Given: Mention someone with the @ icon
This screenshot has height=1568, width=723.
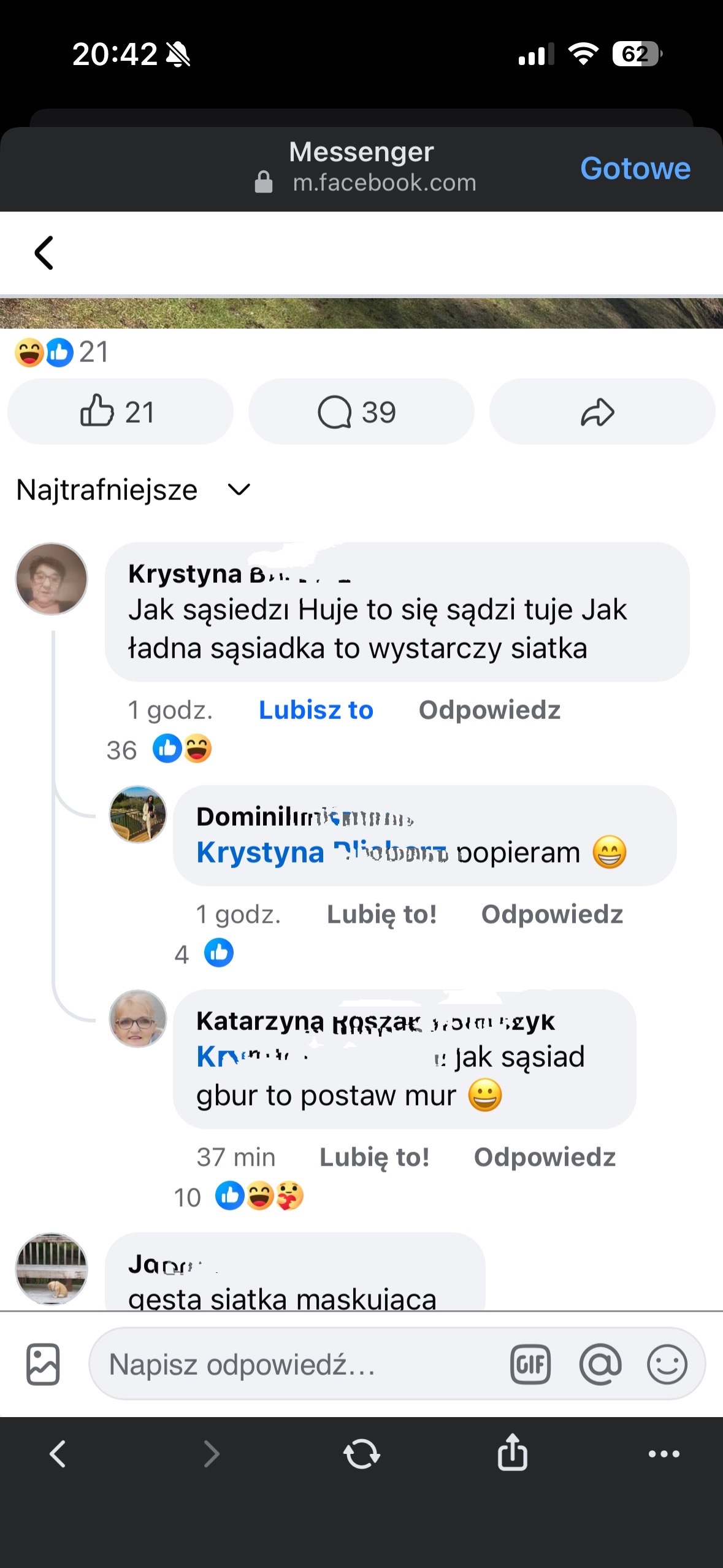Looking at the screenshot, I should (x=600, y=1365).
